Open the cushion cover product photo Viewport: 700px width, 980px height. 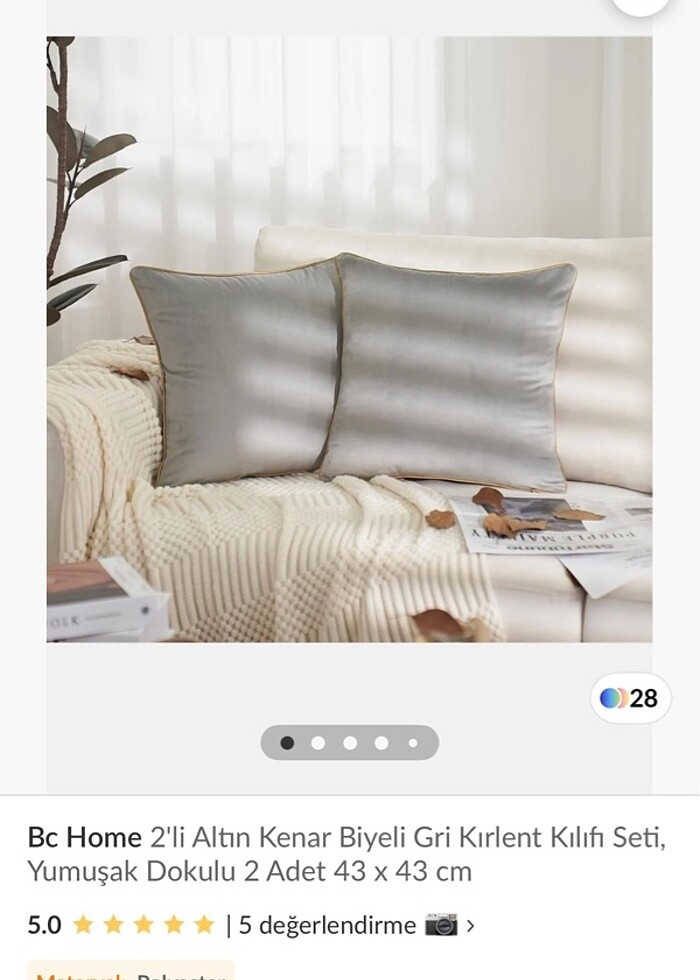(349, 340)
